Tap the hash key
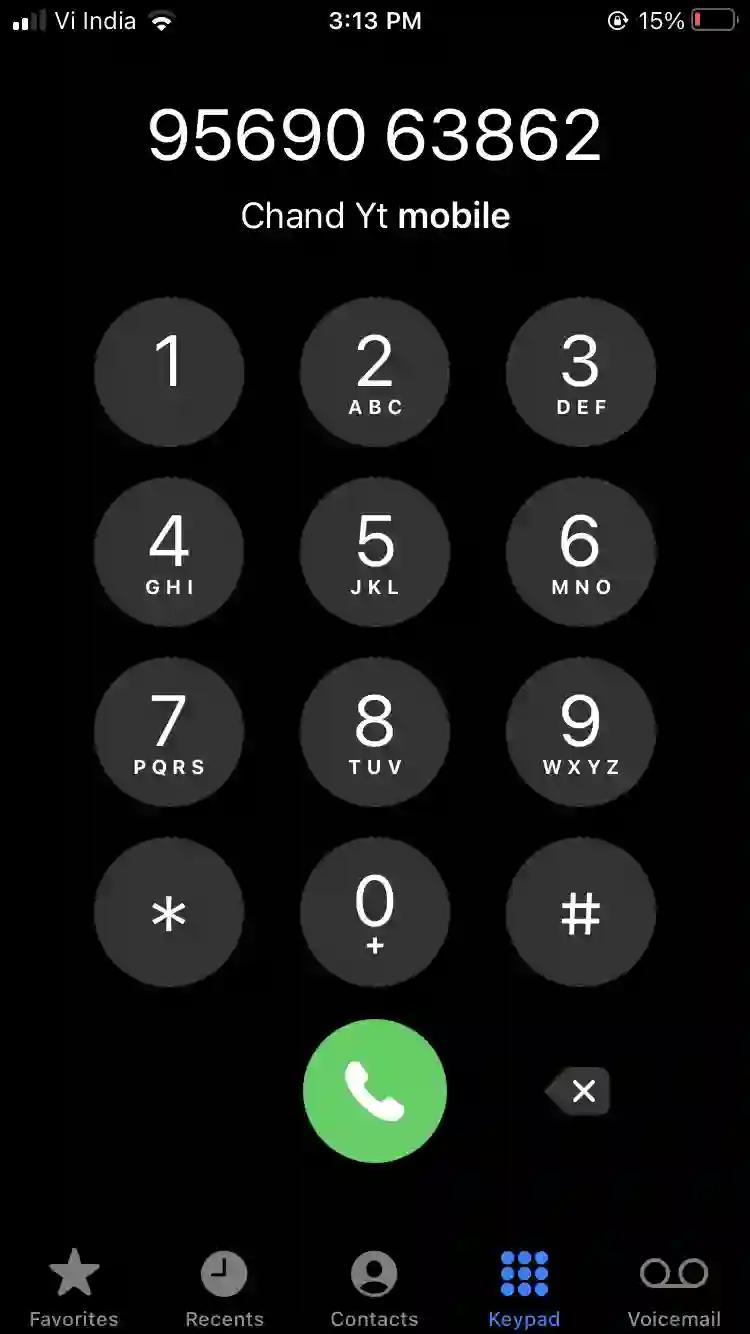The image size is (750, 1334). pos(581,912)
